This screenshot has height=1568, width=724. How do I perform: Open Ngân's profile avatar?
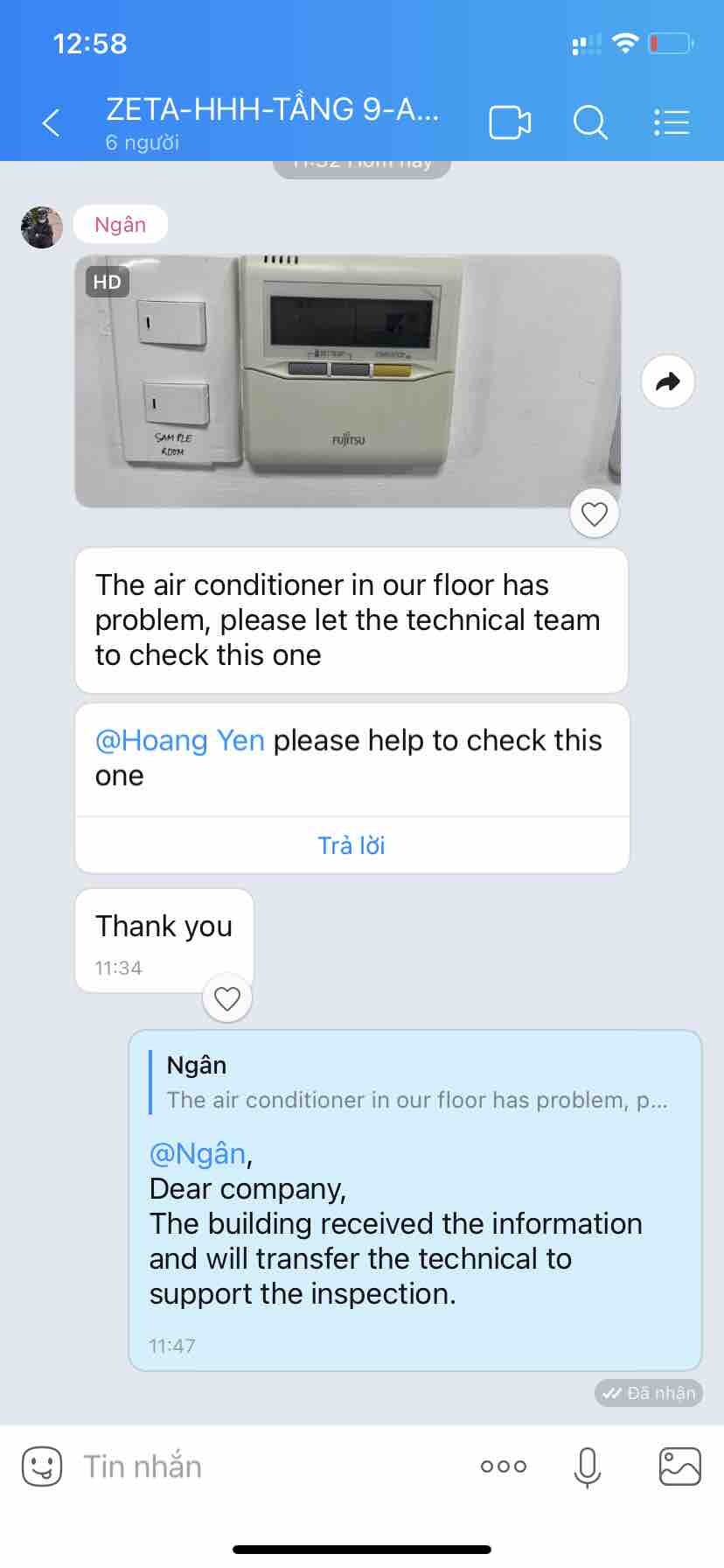coord(42,227)
